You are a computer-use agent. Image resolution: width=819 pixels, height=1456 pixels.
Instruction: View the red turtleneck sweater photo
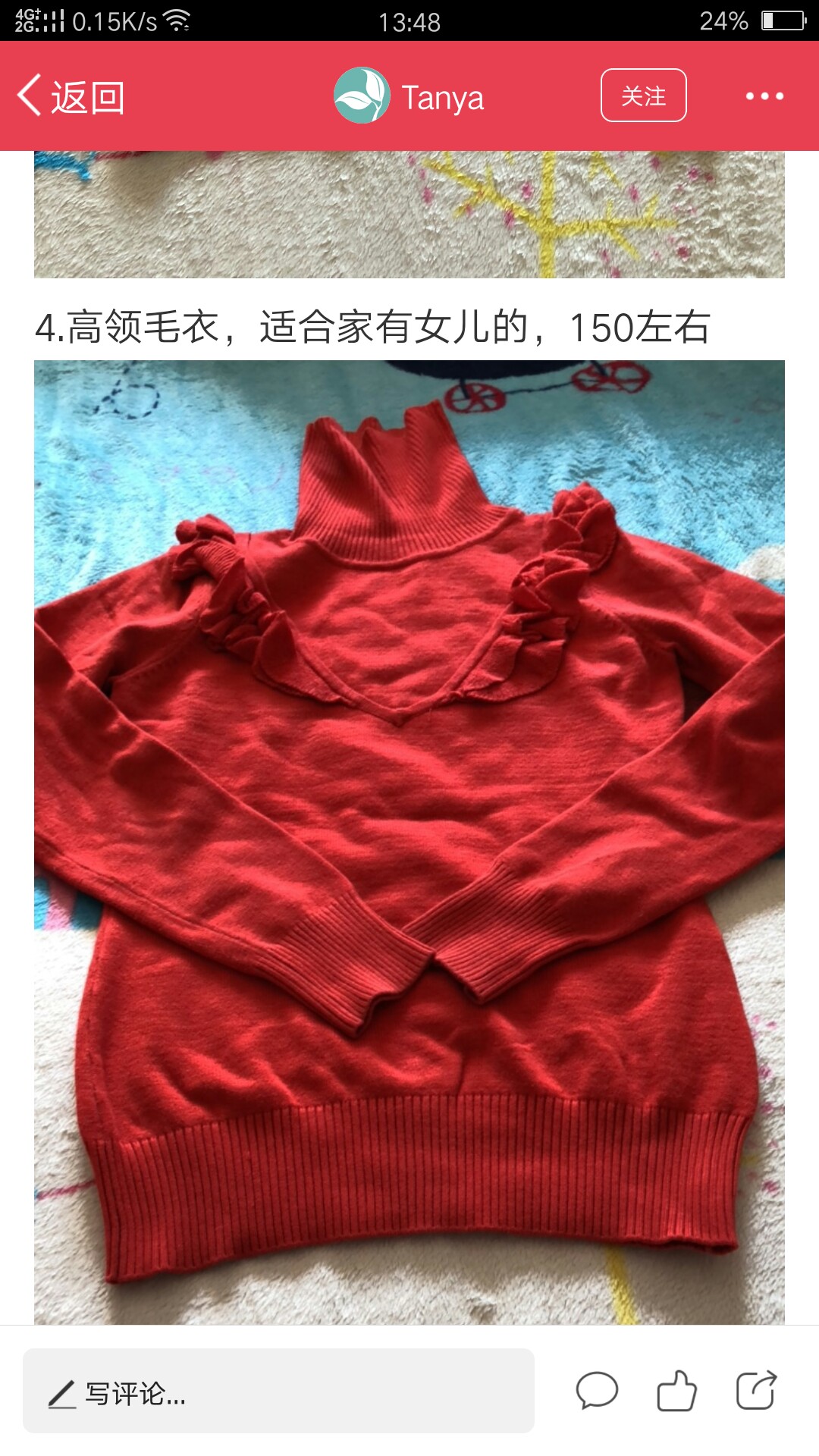(x=409, y=842)
